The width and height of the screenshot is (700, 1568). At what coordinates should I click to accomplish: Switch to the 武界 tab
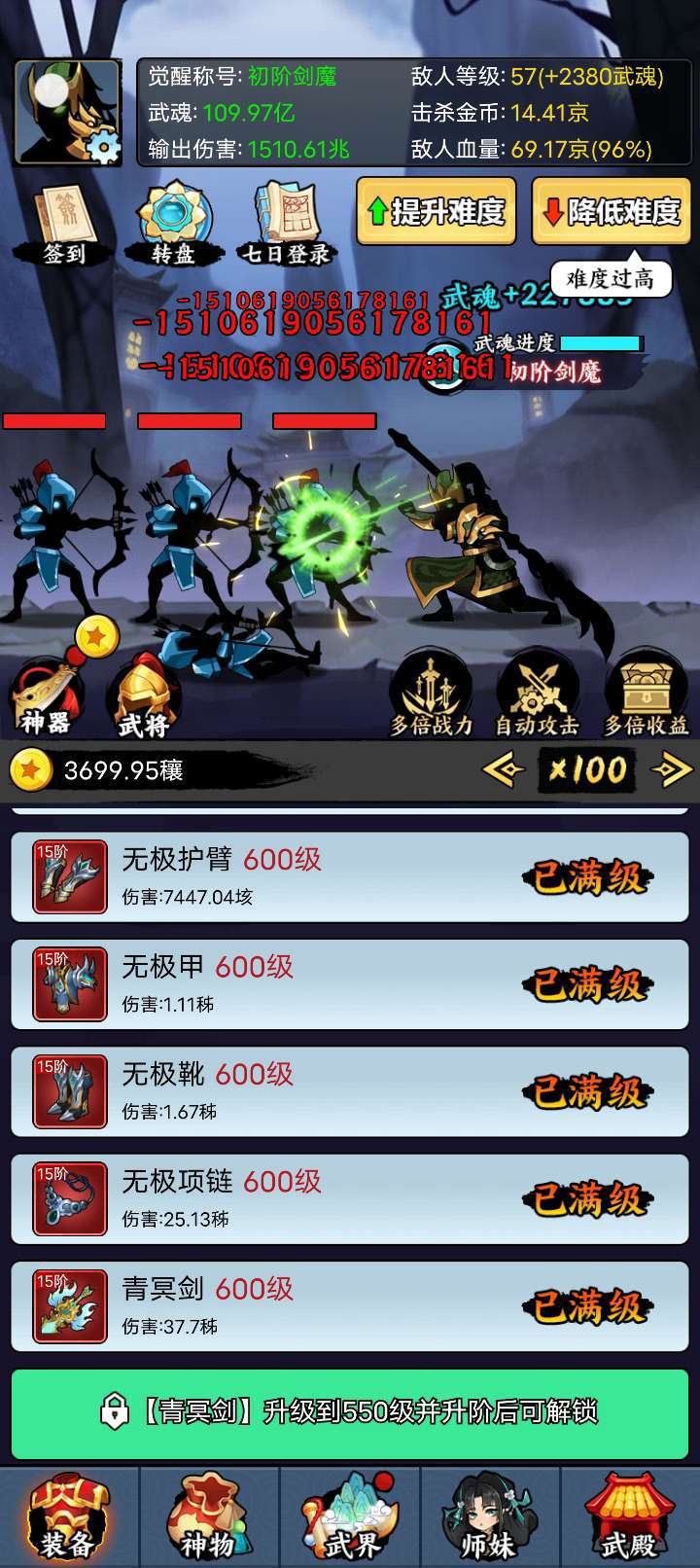[350, 1517]
